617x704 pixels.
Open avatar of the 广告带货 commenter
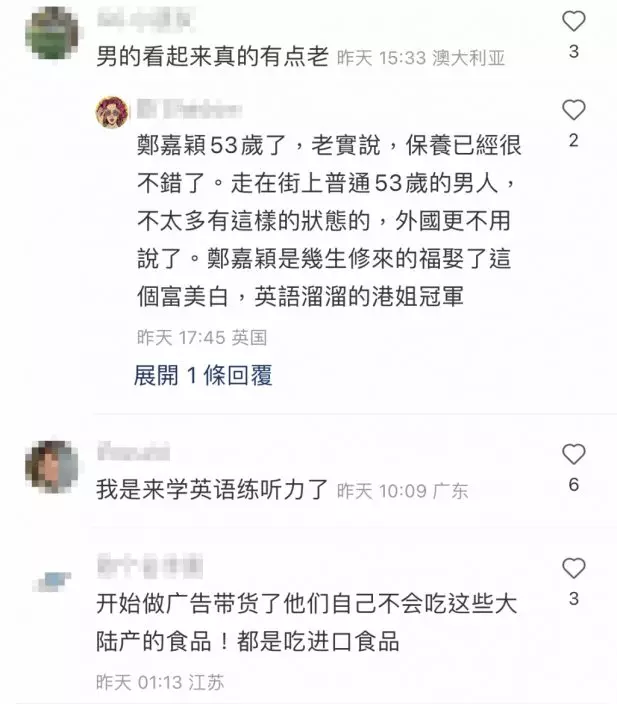point(52,580)
